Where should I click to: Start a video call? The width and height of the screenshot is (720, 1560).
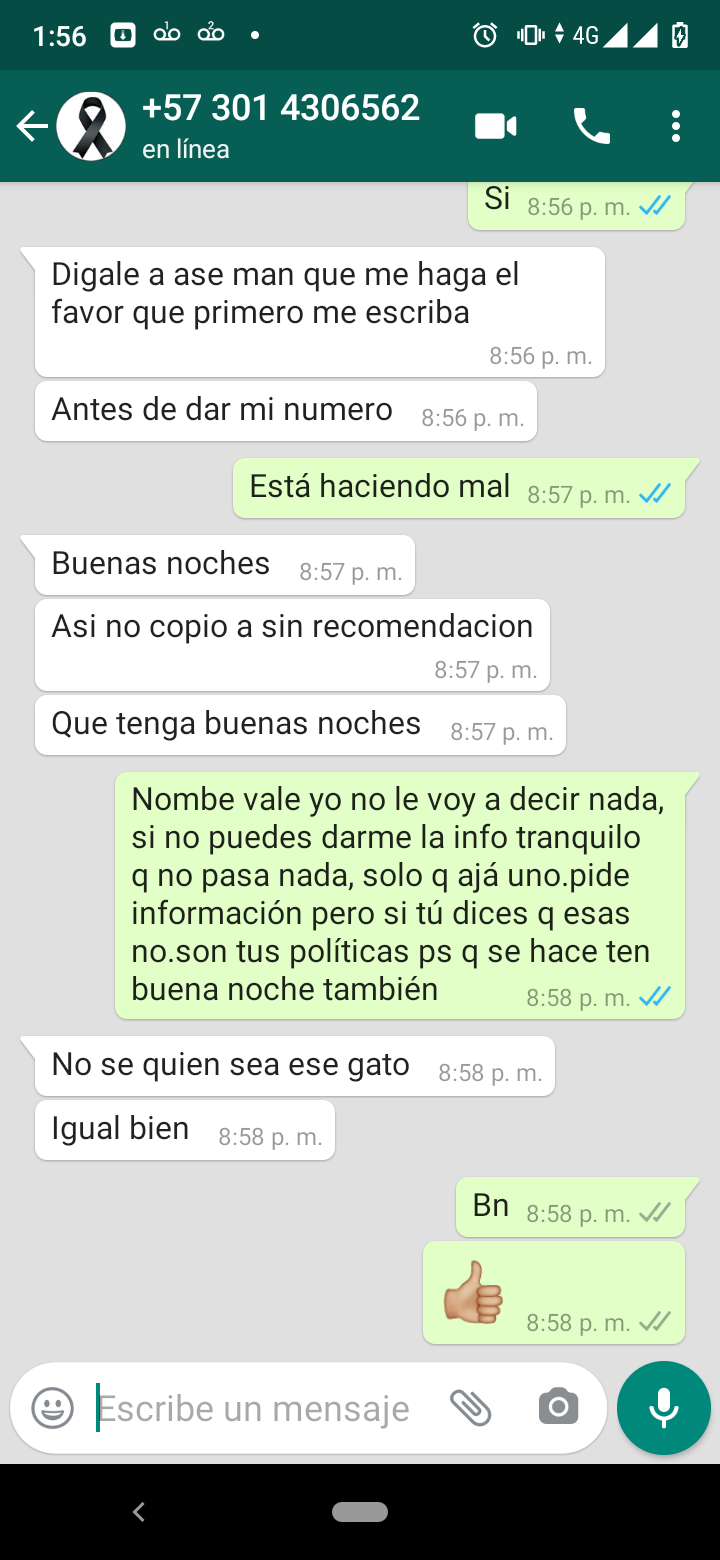point(495,127)
